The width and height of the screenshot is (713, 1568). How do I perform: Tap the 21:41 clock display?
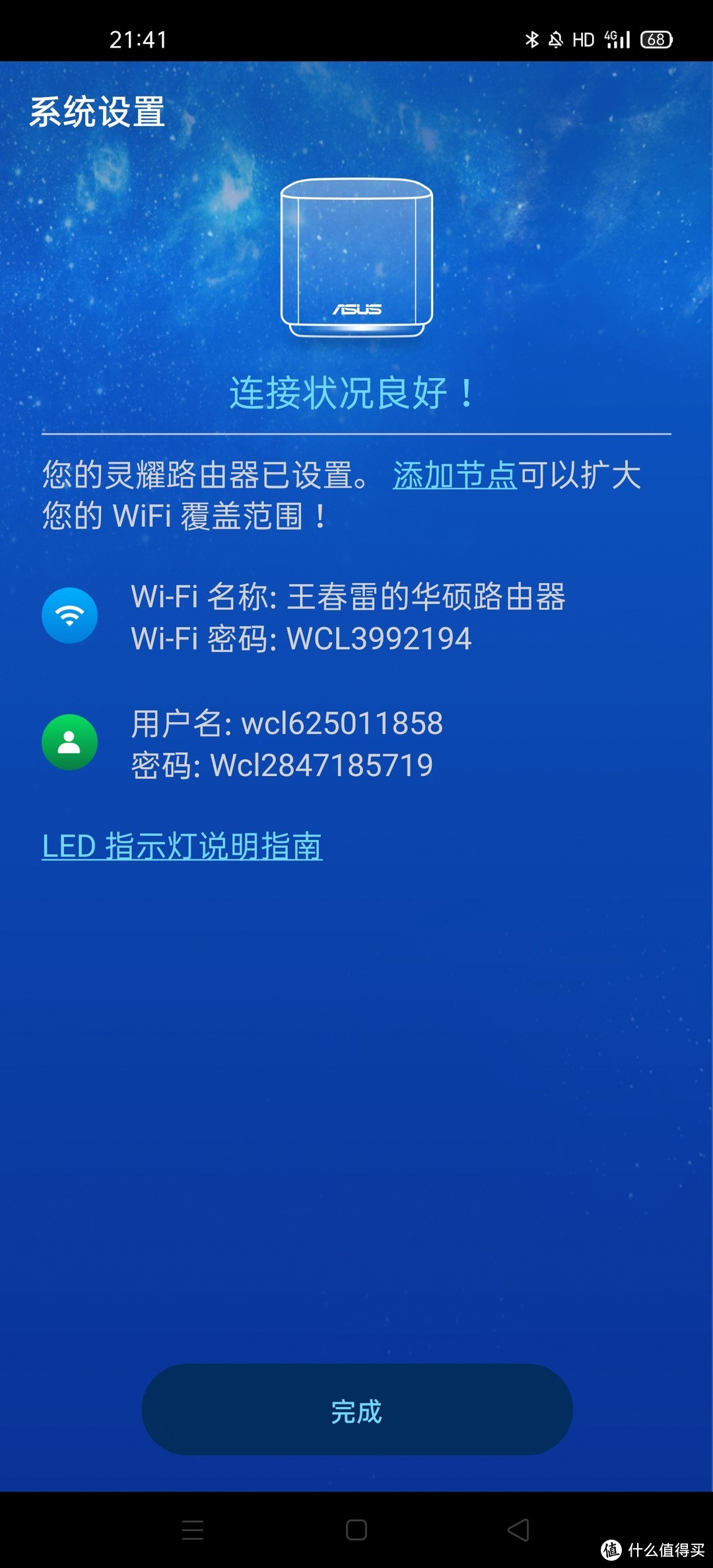pos(138,40)
